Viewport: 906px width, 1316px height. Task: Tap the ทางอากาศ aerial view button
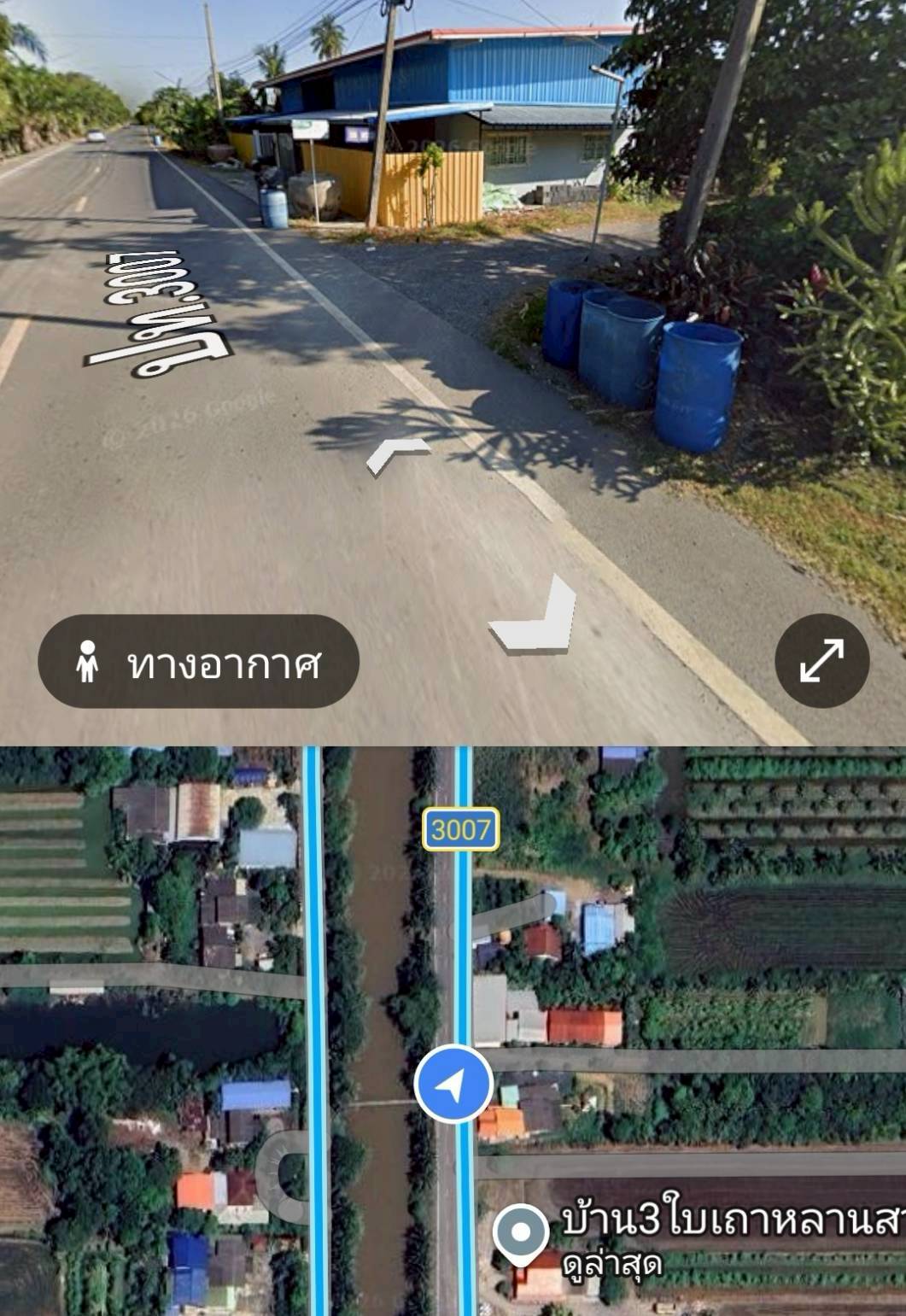(198, 662)
